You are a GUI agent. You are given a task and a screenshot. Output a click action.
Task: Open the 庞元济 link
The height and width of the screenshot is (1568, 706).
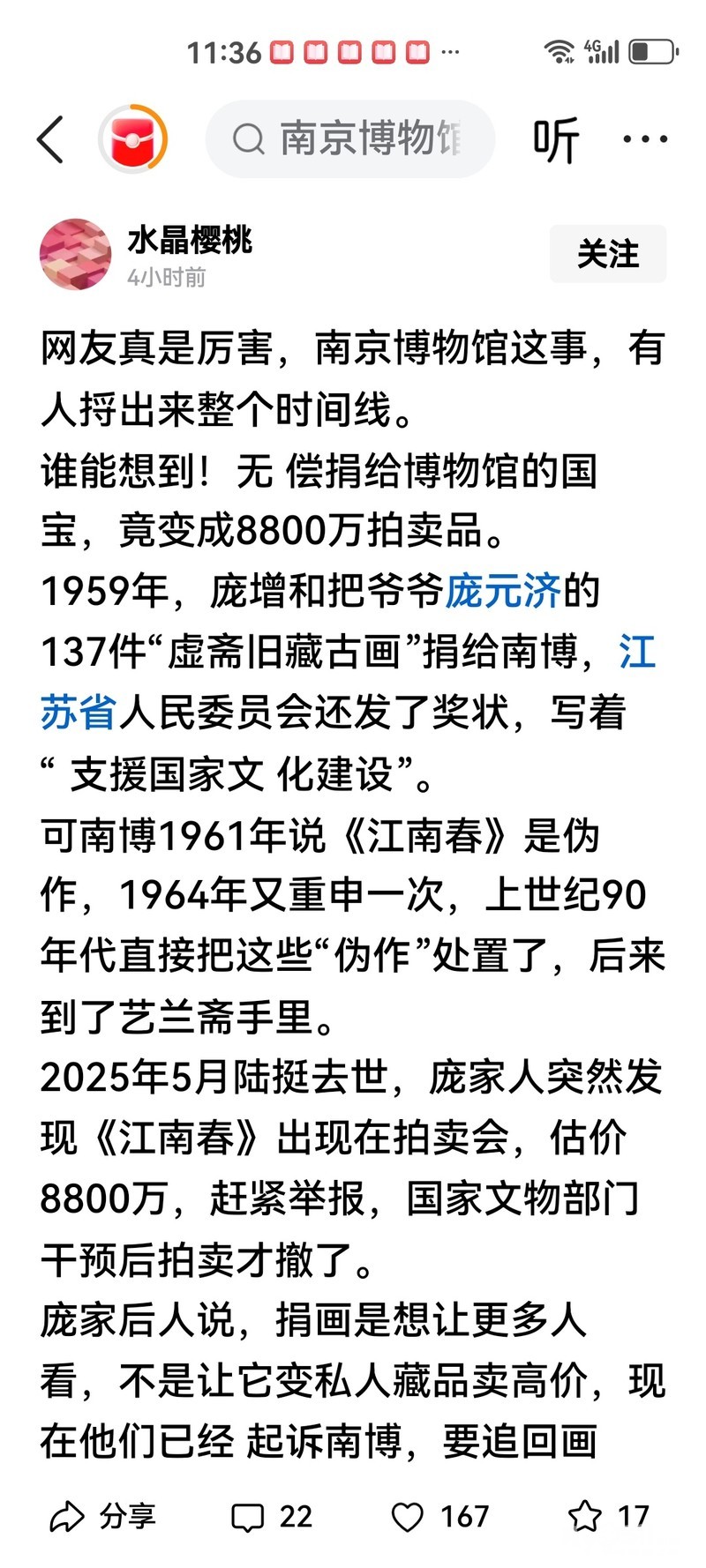click(503, 592)
